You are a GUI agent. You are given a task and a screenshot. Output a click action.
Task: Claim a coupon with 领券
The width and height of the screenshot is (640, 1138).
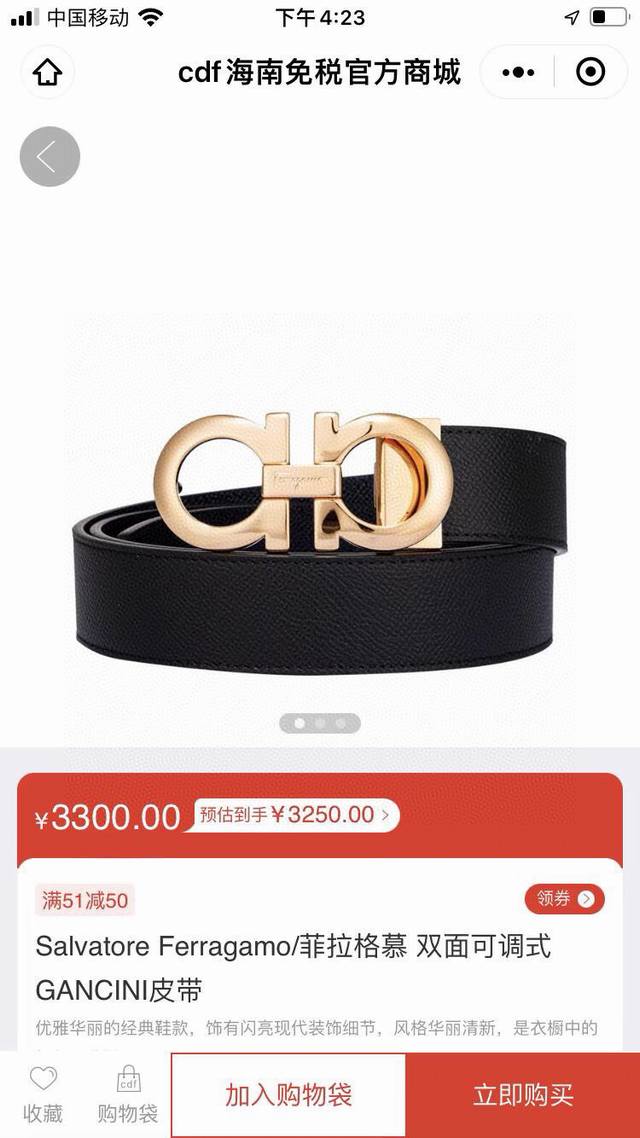tap(564, 899)
